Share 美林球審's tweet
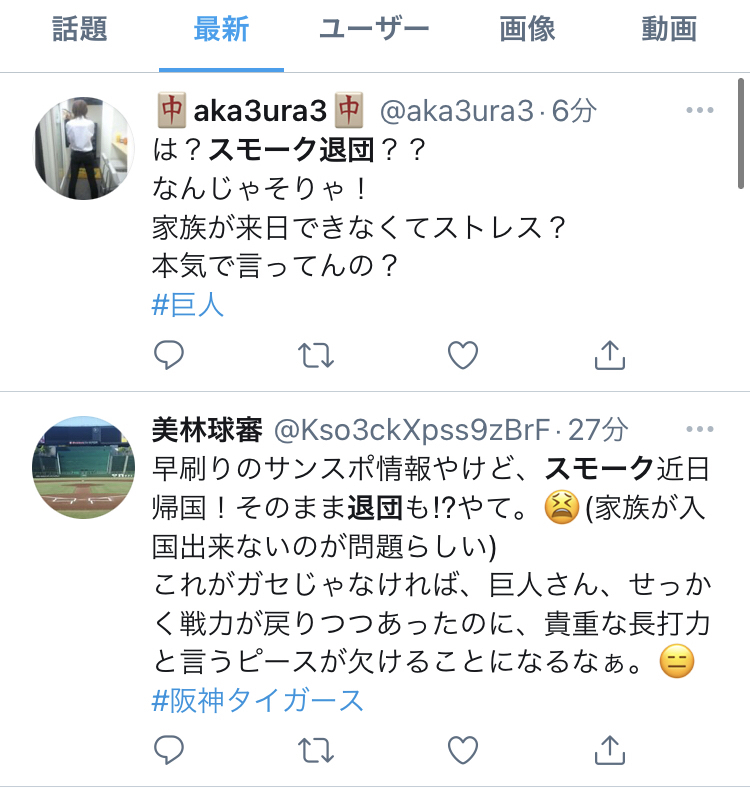This screenshot has width=750, height=788. (x=610, y=749)
